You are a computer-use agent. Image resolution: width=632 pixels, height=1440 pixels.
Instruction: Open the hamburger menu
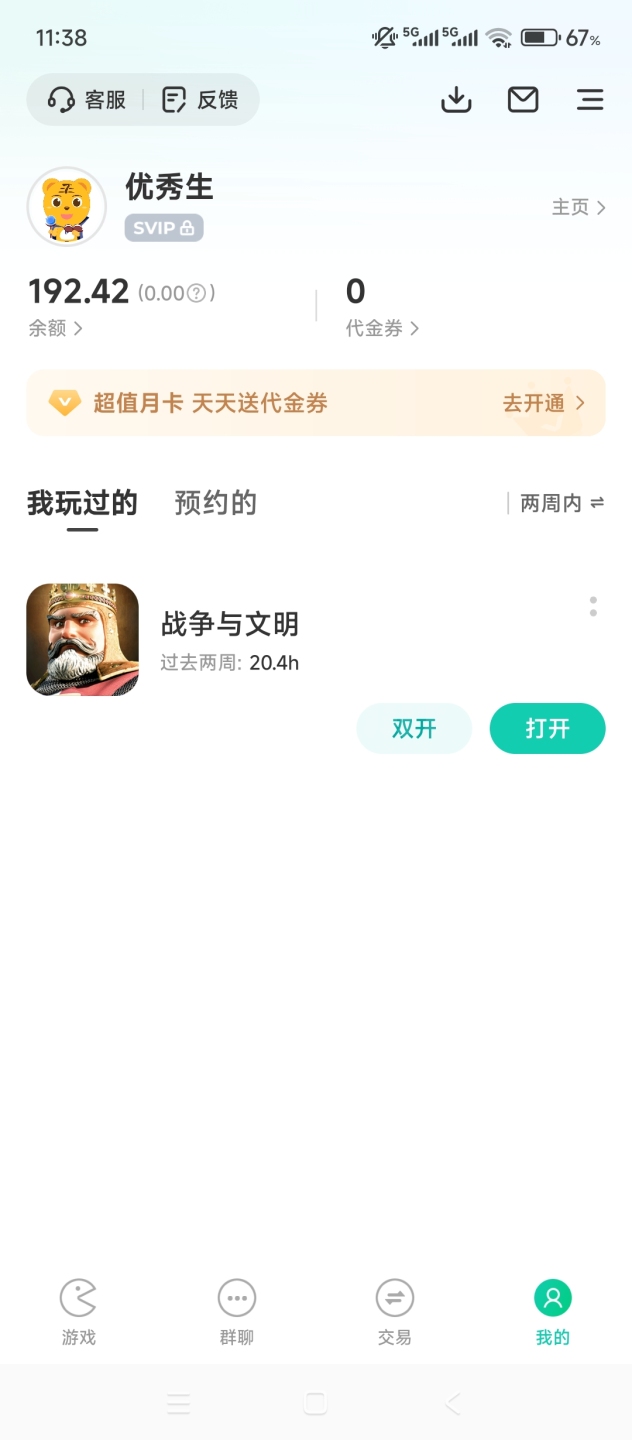pos(590,100)
